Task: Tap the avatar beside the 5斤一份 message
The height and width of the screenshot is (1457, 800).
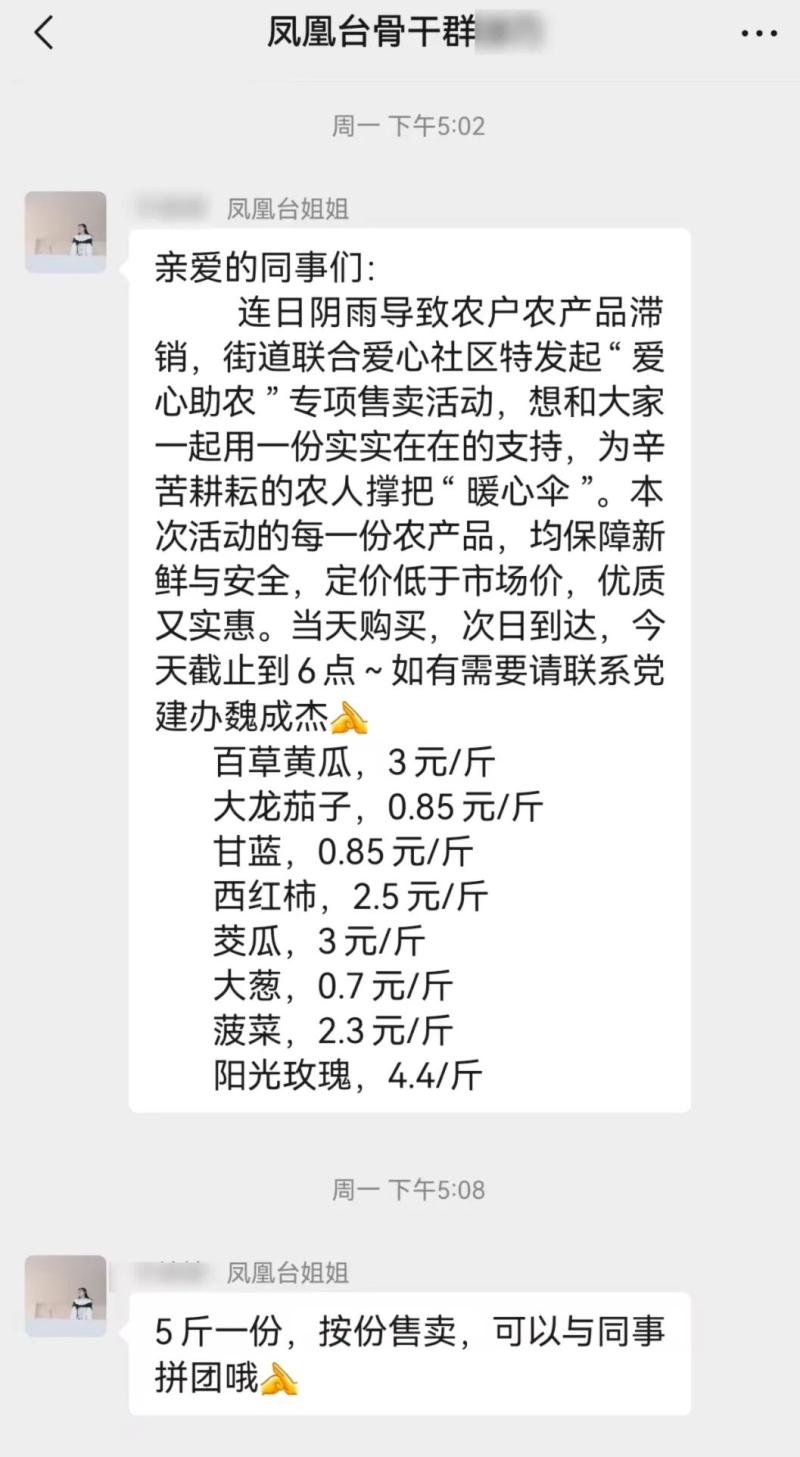Action: pyautogui.click(x=66, y=1296)
